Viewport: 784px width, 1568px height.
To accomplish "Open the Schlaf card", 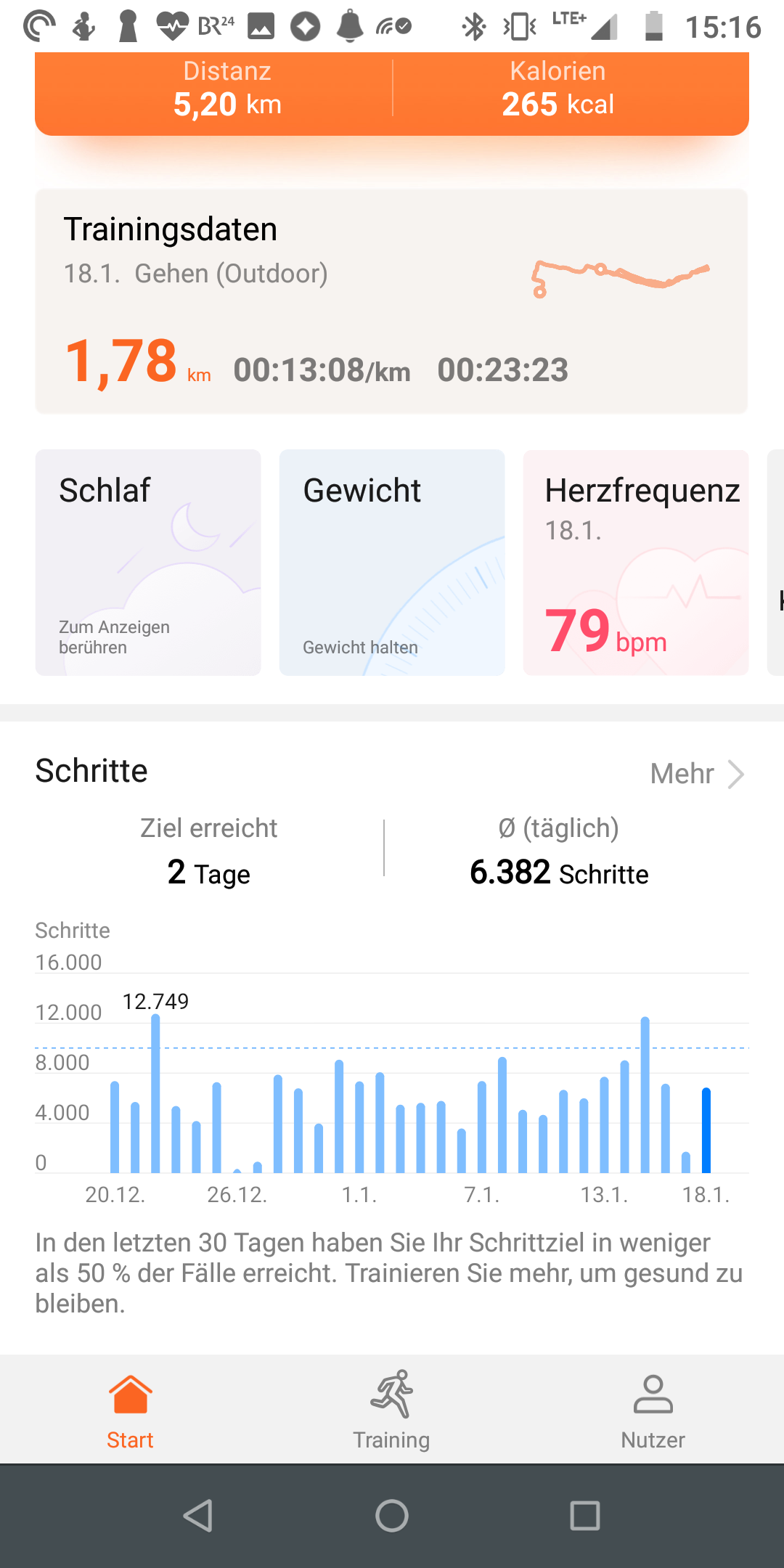I will click(148, 563).
